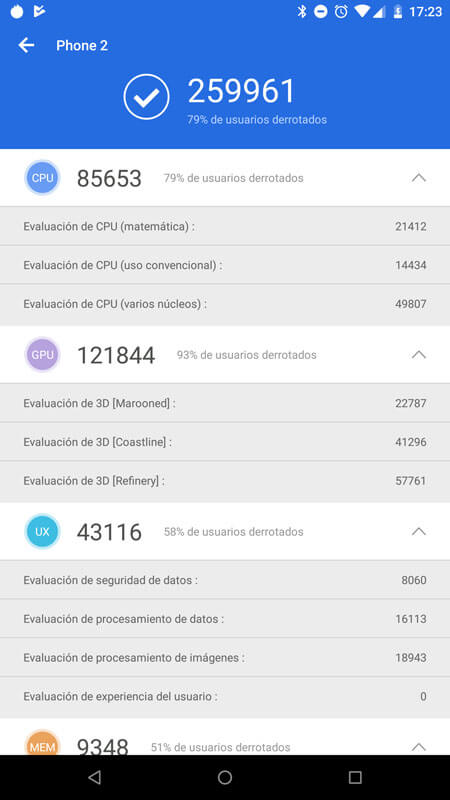This screenshot has height=800, width=450.
Task: Collapse the GPU score section
Action: coord(418,354)
